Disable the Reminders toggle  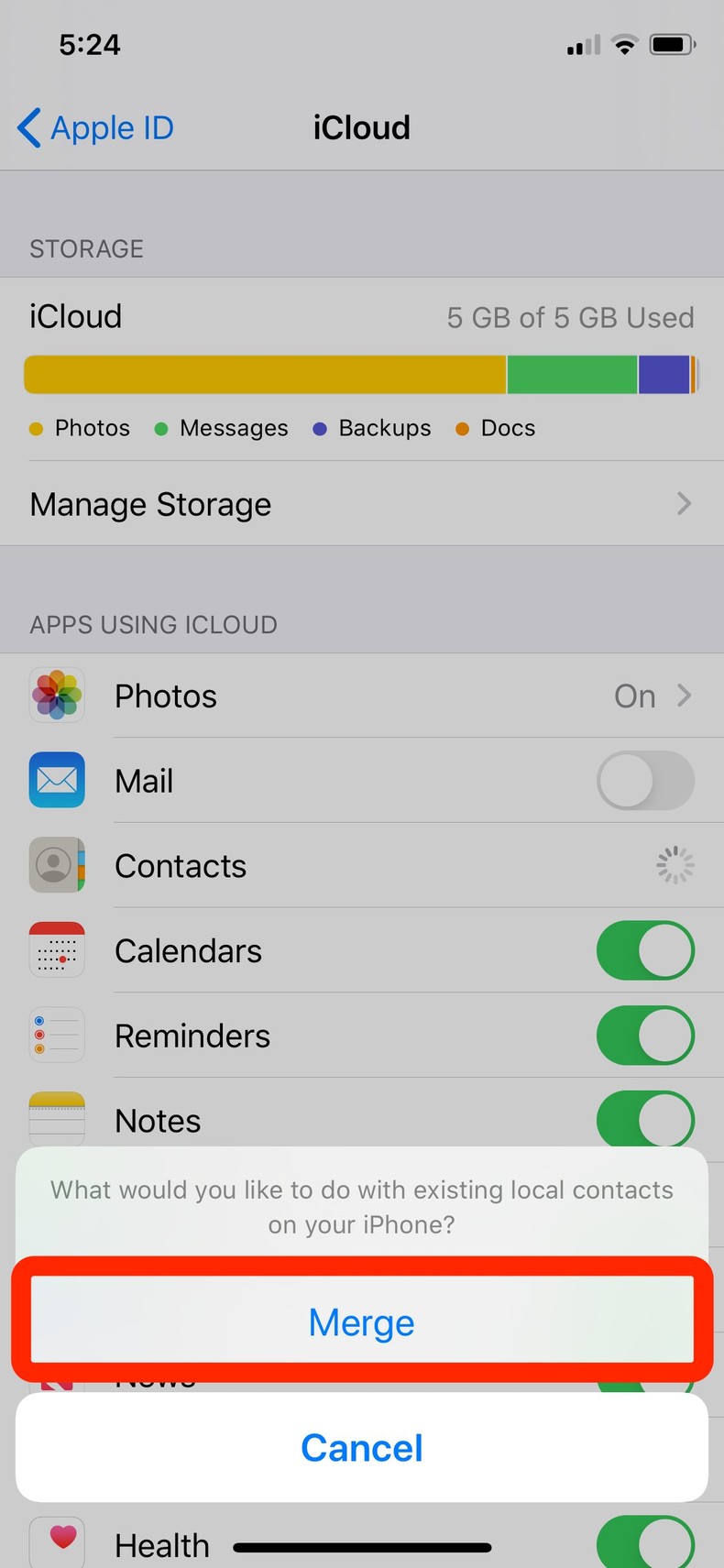click(645, 1036)
